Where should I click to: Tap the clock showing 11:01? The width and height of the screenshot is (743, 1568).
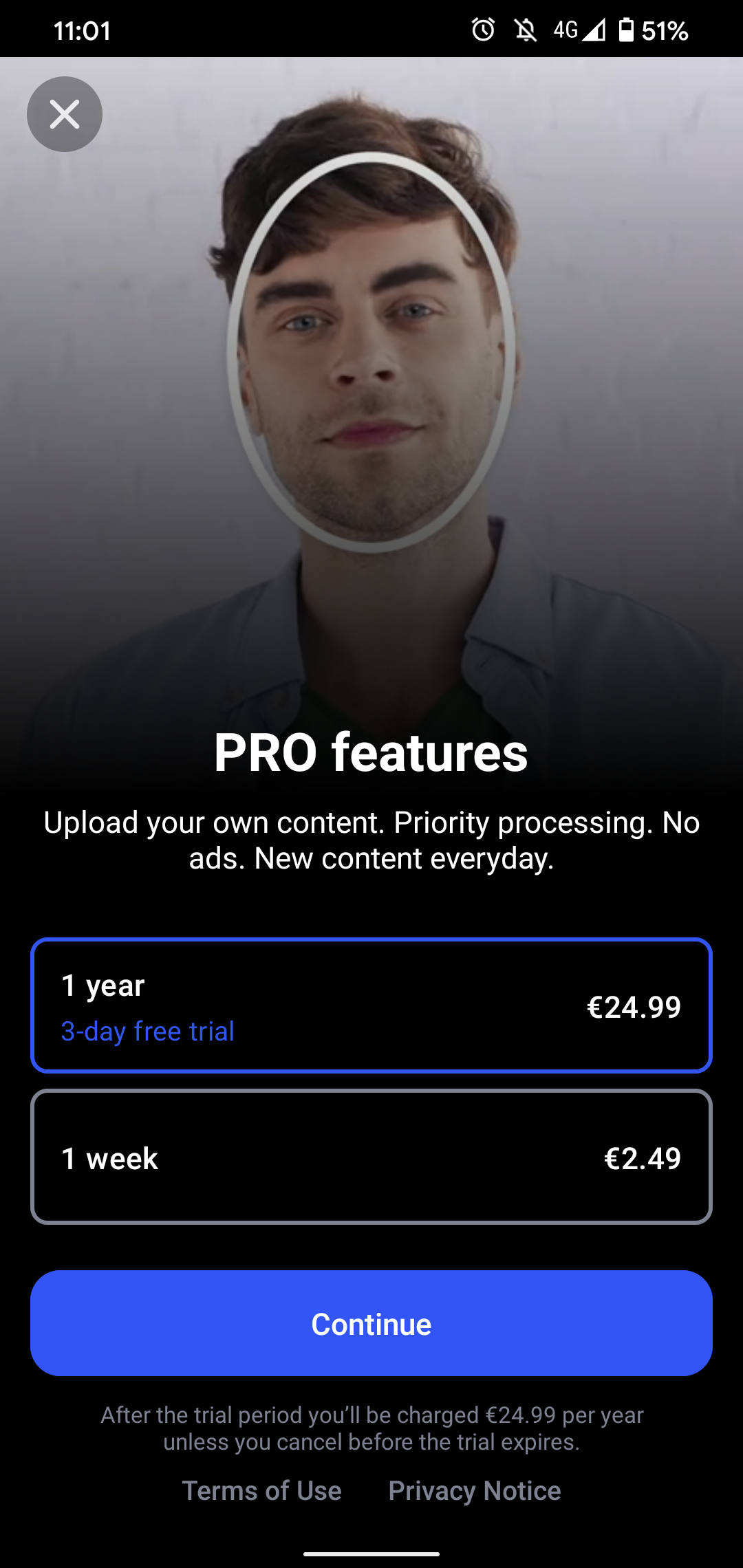click(83, 30)
